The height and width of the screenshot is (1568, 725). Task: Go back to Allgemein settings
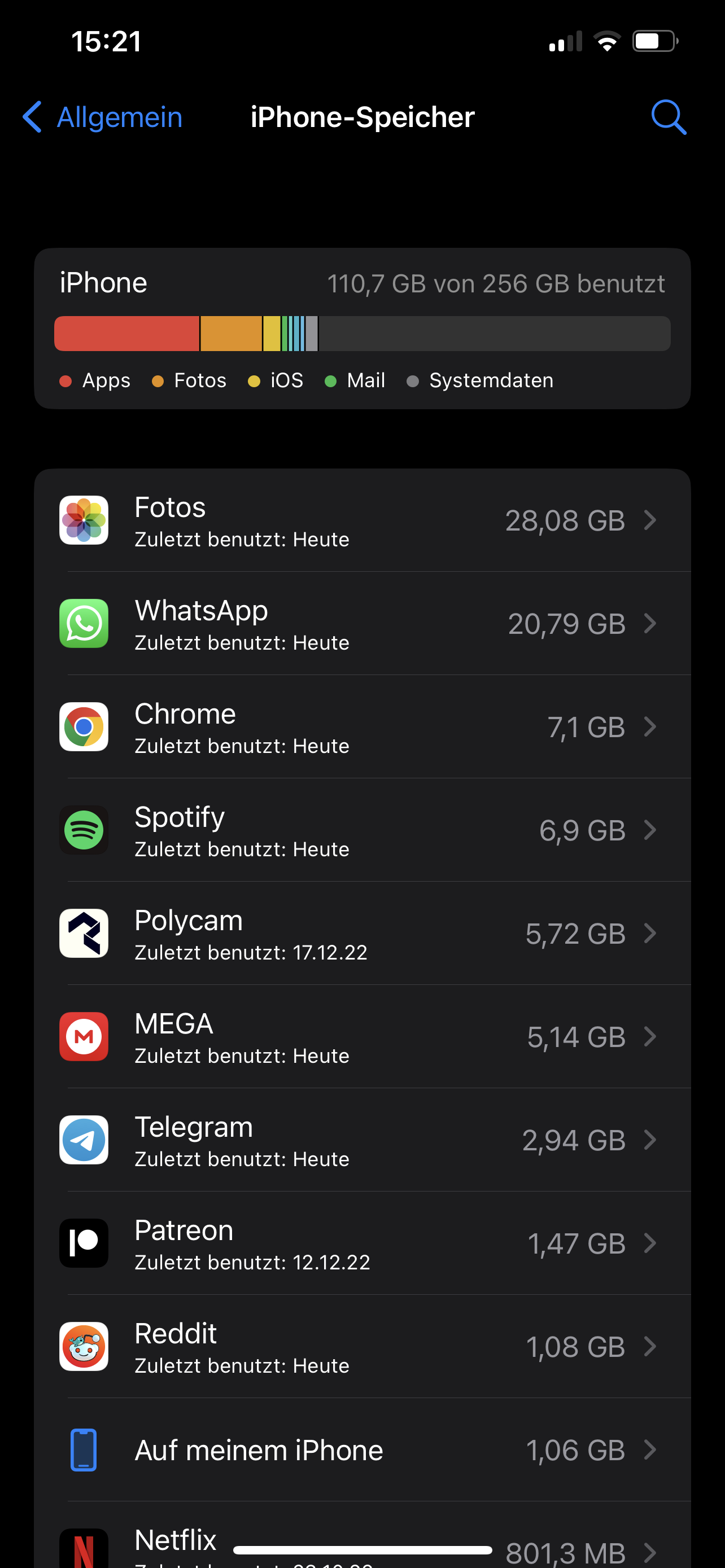pos(103,117)
